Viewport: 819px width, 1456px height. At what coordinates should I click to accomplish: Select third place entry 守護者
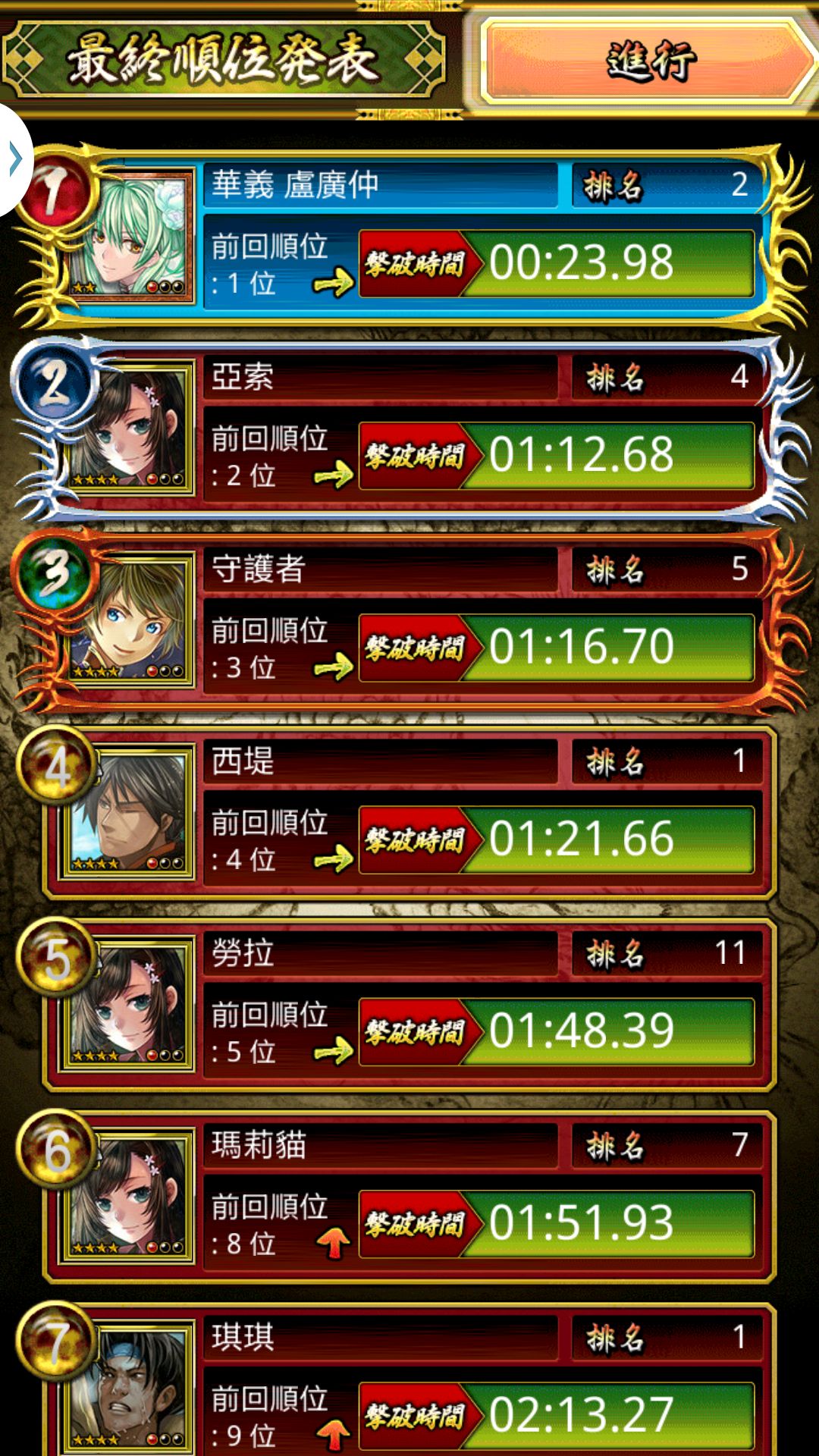(x=409, y=620)
